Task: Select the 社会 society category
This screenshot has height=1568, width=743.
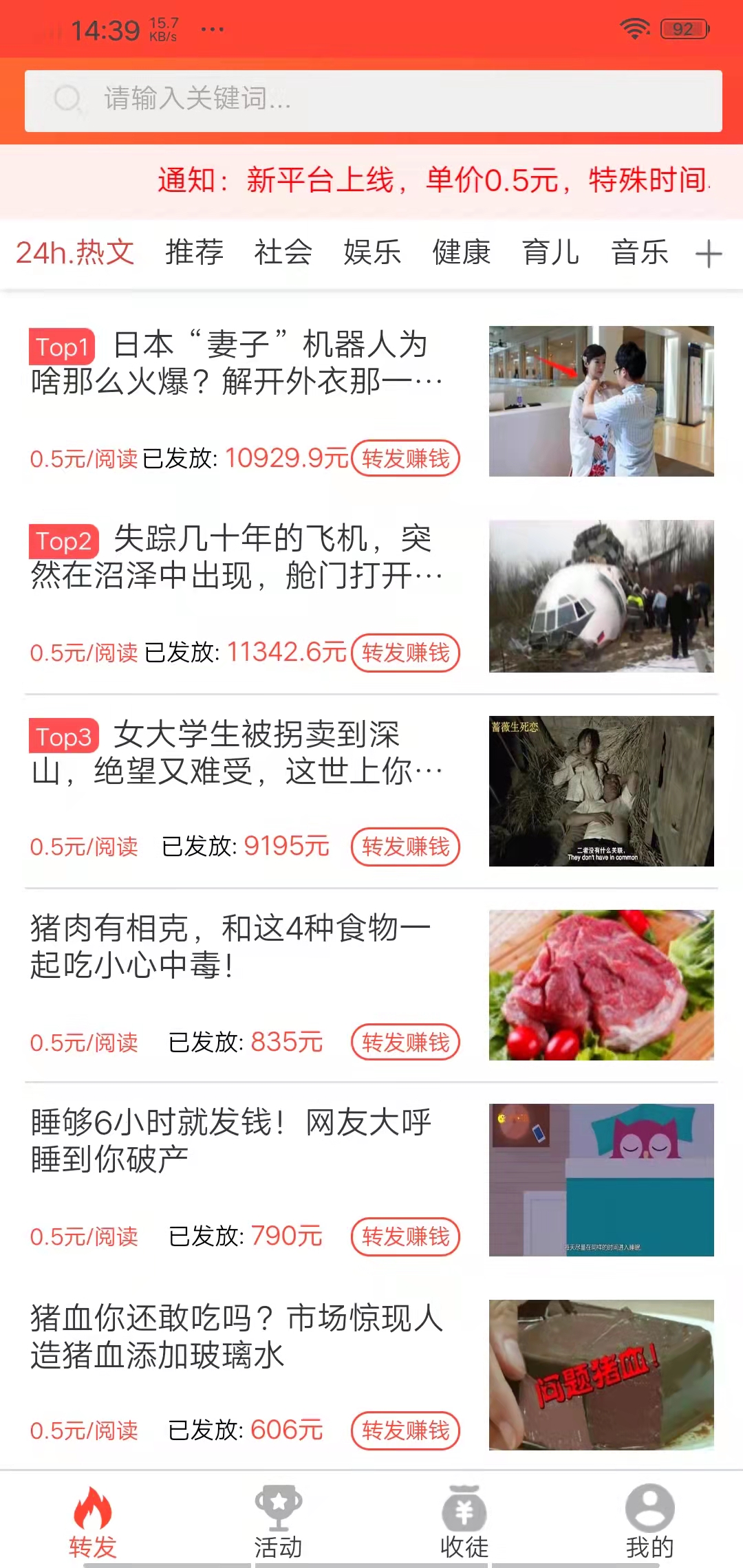Action: [282, 254]
